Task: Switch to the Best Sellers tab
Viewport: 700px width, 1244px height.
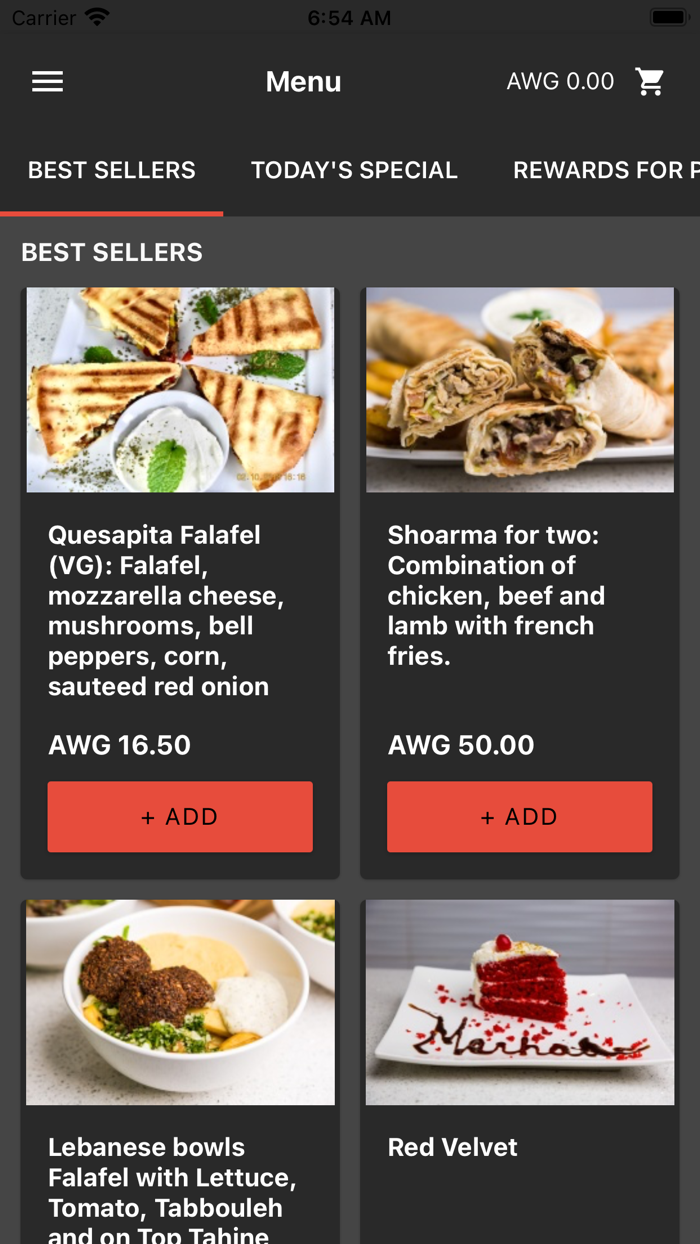Action: pos(111,170)
